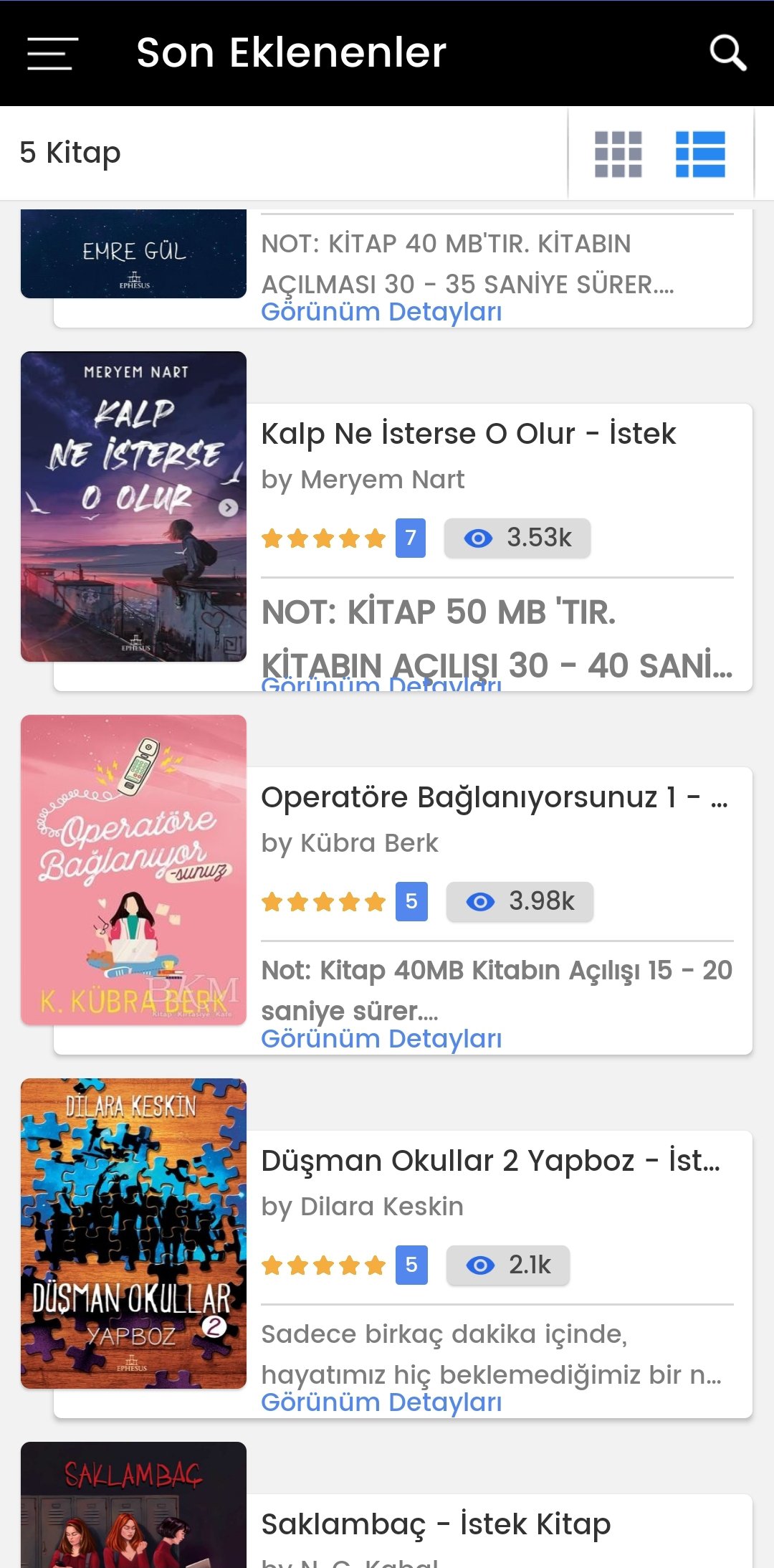Screen dimensions: 774x1568
Task: Open the Operatöre Bağlanıyorsunuz 1 title
Action: coord(494,797)
